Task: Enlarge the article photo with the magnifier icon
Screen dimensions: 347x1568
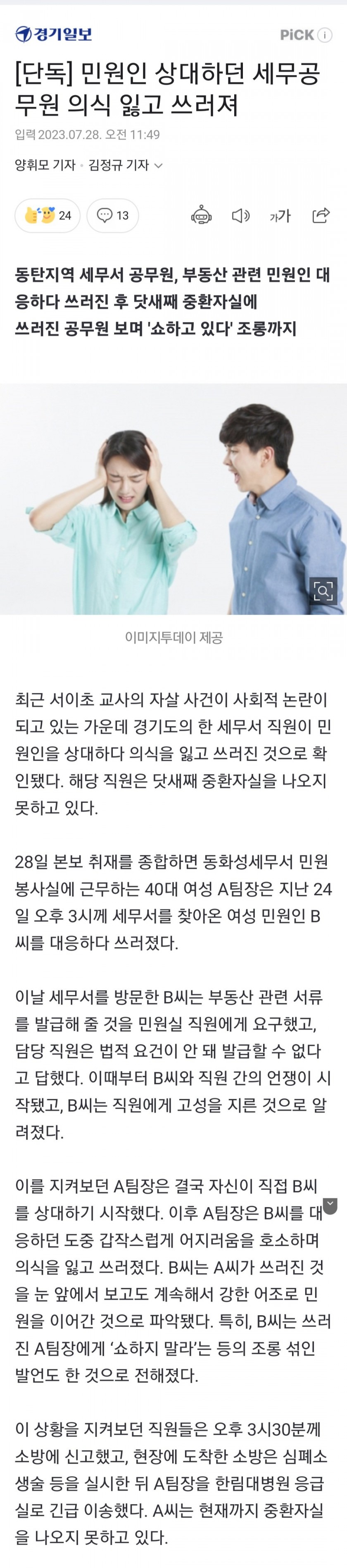Action: click(x=323, y=591)
